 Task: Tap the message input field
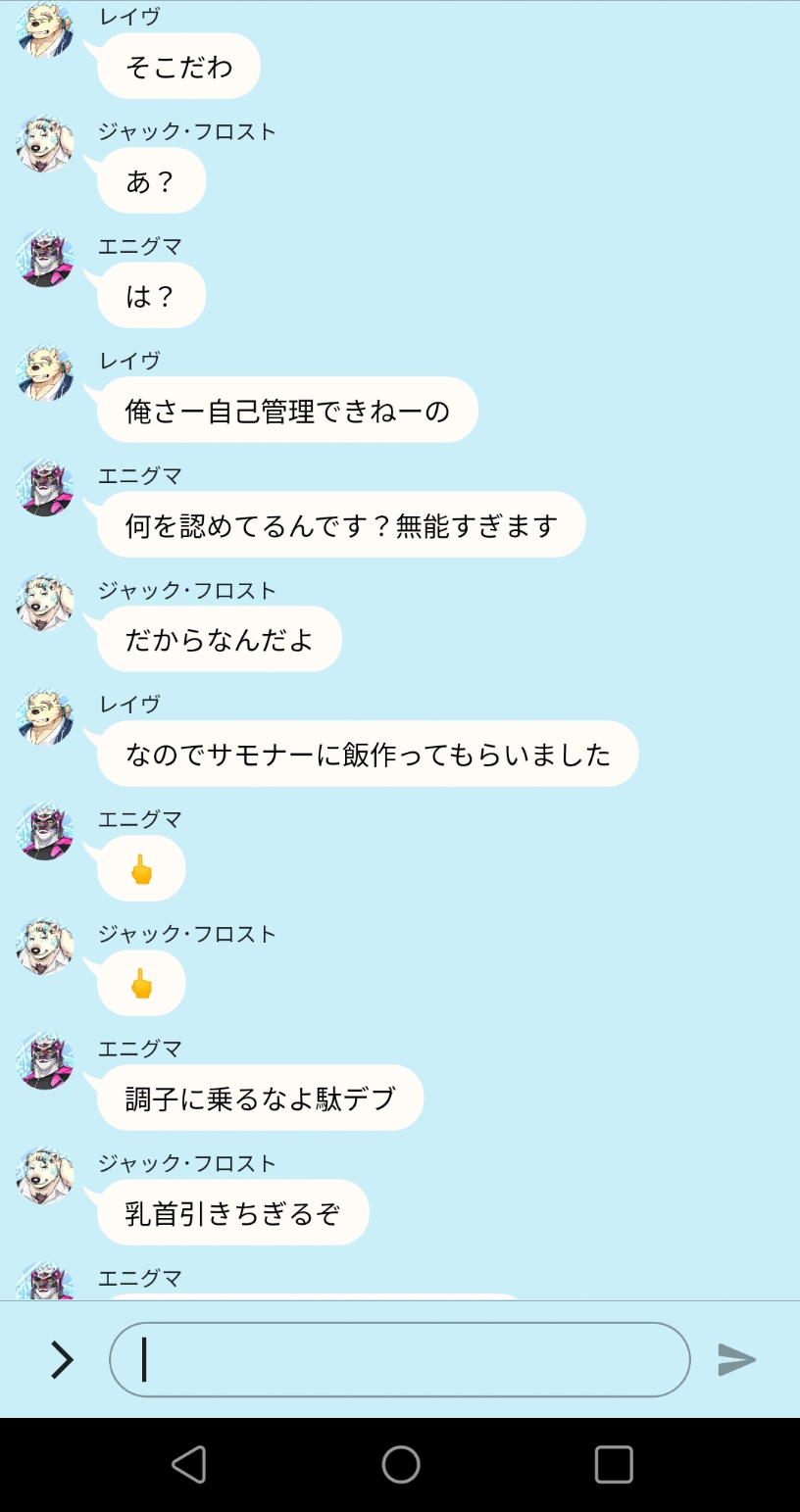coord(400,1359)
